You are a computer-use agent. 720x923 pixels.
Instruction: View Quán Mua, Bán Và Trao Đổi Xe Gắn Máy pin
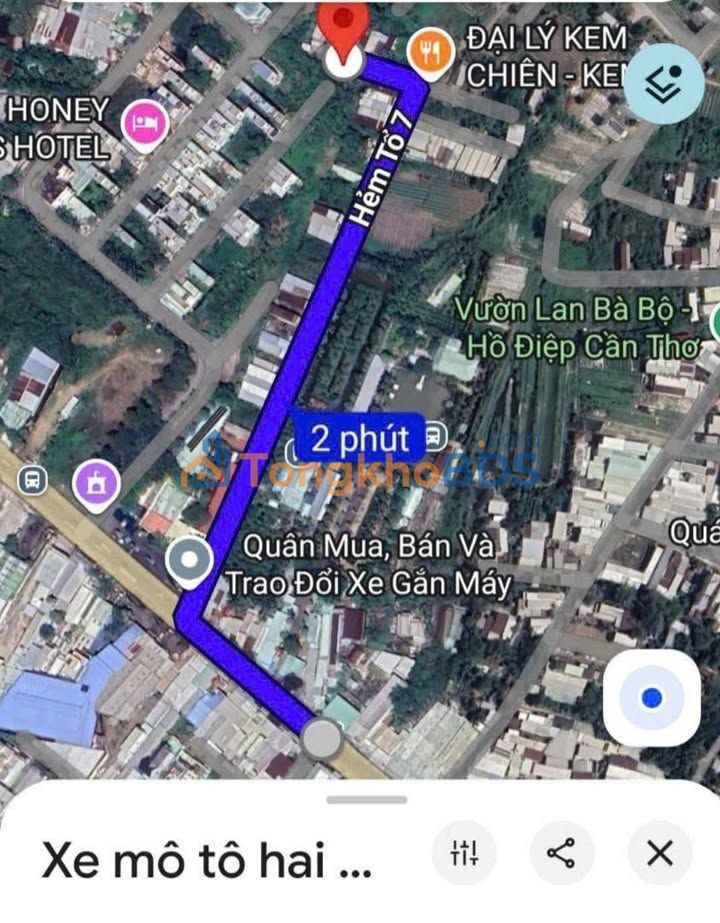[188, 561]
